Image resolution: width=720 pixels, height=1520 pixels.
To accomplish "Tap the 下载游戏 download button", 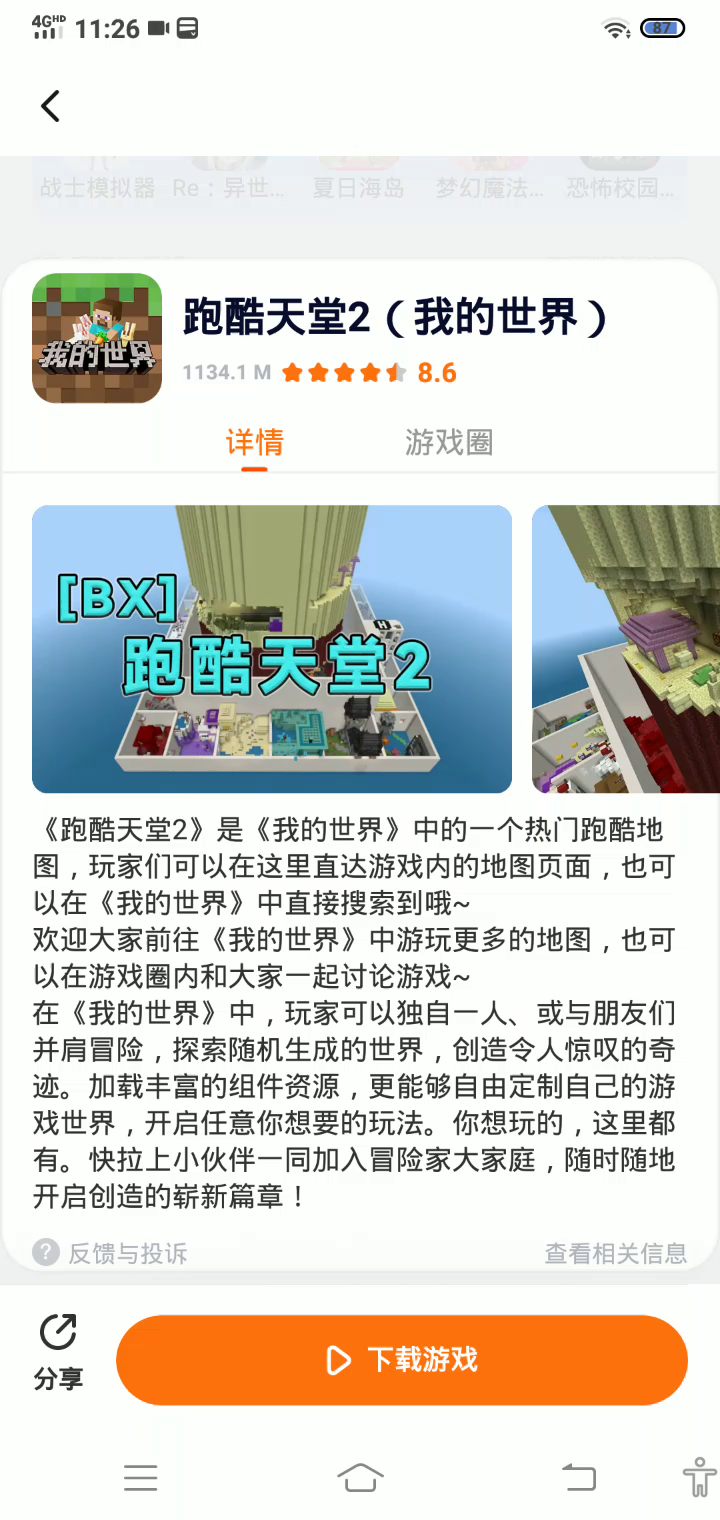I will tap(402, 1360).
